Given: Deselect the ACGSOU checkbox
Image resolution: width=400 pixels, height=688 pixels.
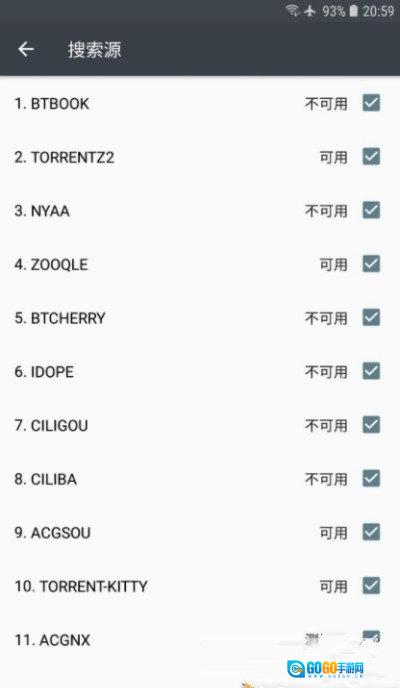Looking at the screenshot, I should click(x=371, y=532).
